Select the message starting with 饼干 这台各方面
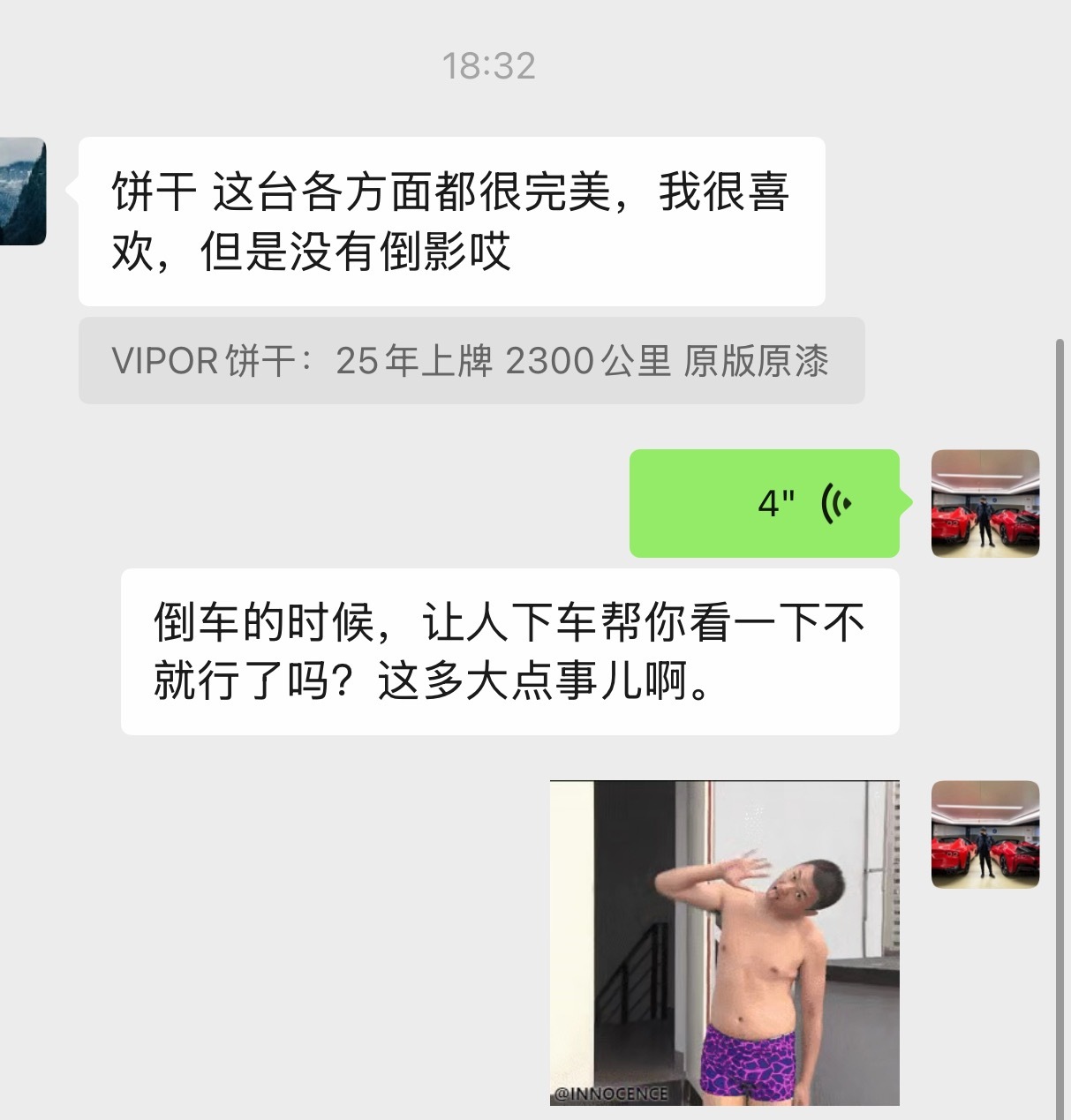Image resolution: width=1071 pixels, height=1120 pixels. tap(451, 218)
